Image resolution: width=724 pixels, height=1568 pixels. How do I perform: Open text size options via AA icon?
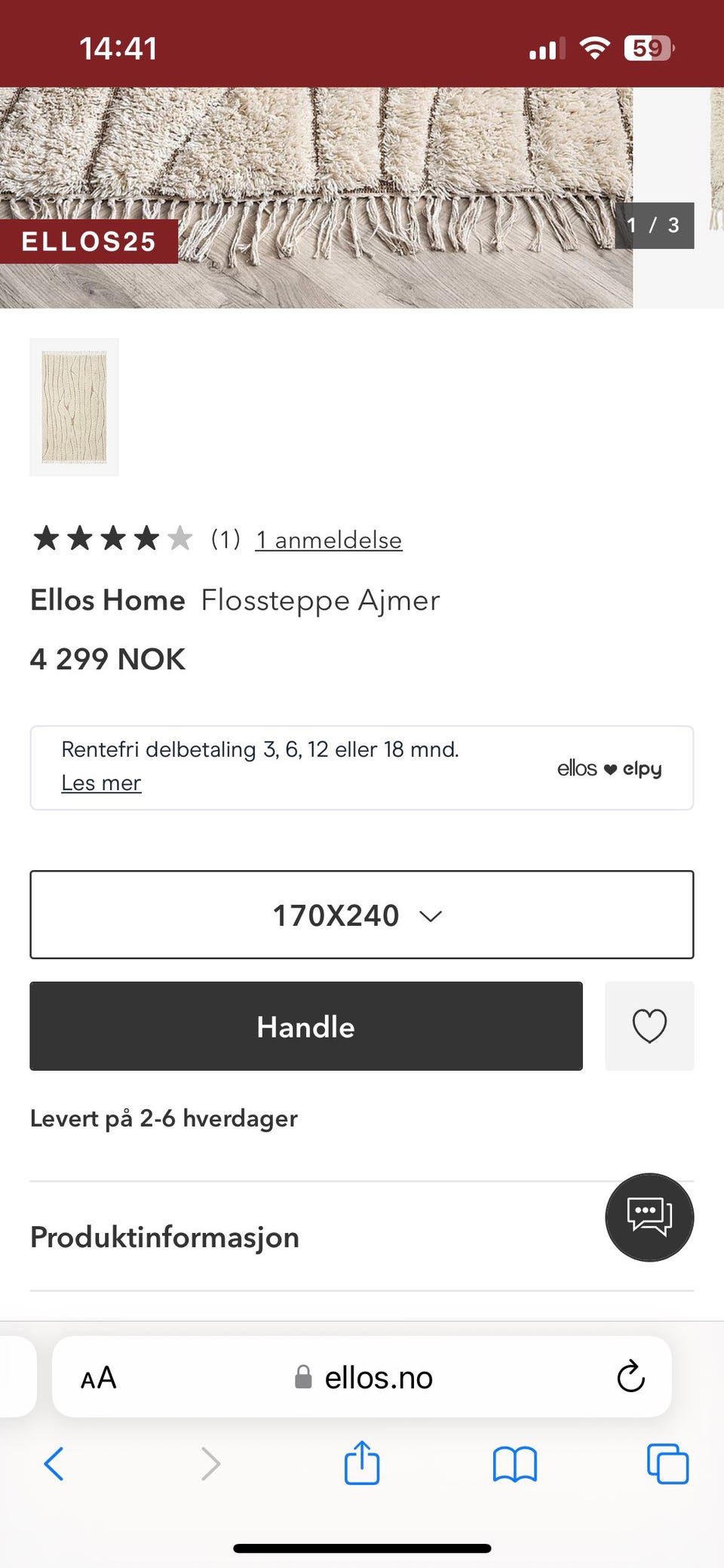click(98, 1376)
